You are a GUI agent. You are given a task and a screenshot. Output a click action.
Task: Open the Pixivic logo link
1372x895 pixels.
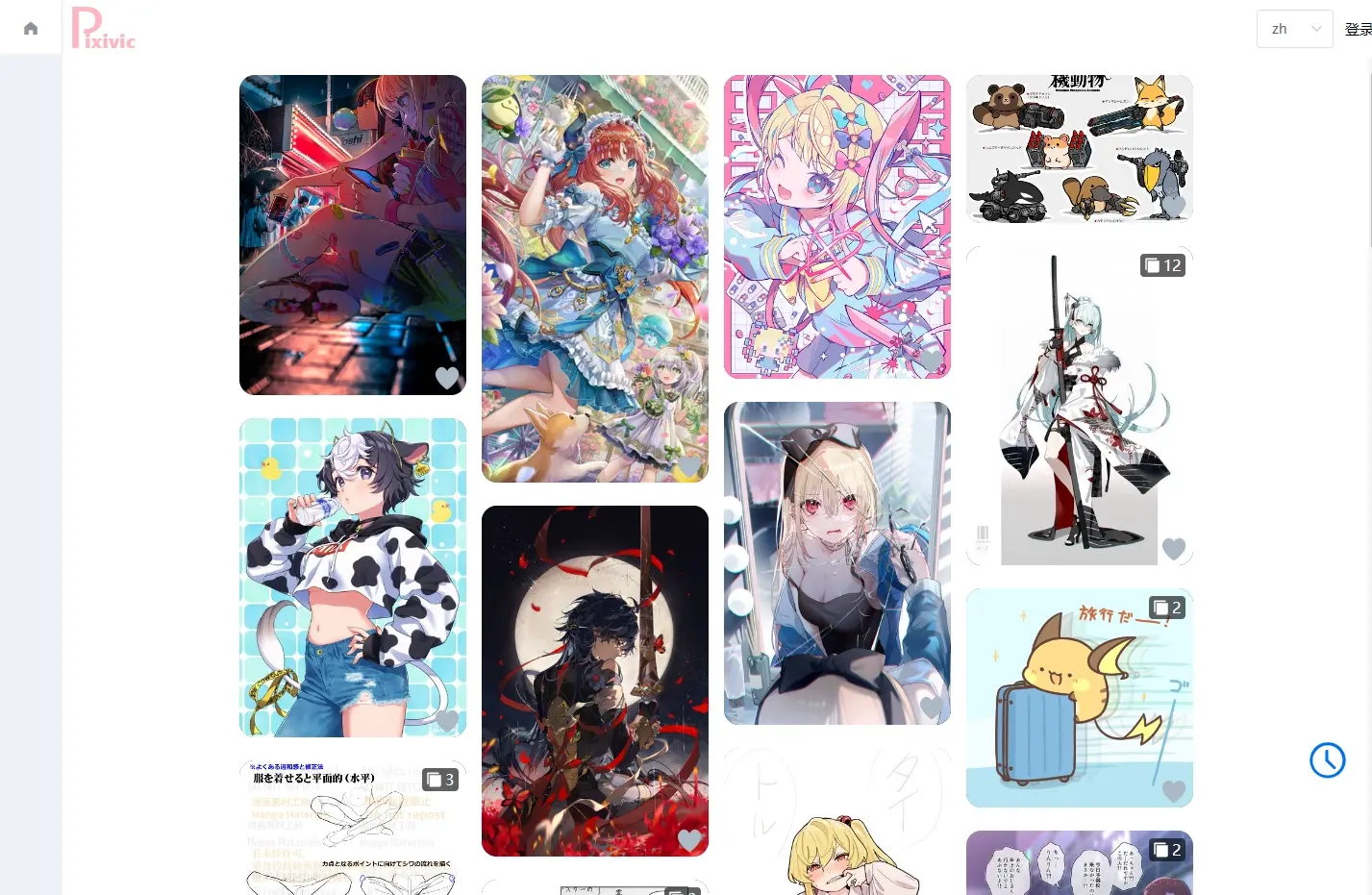104,29
